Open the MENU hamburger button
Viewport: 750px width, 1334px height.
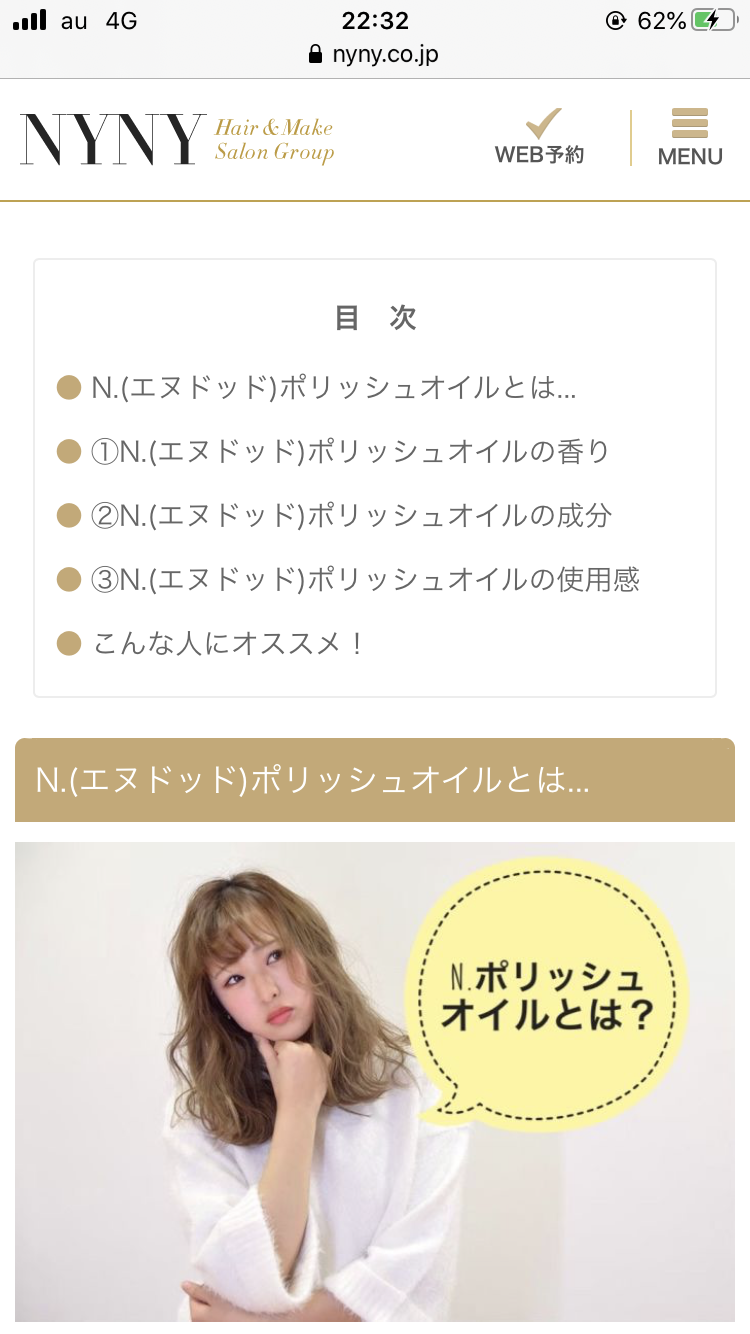pos(690,137)
